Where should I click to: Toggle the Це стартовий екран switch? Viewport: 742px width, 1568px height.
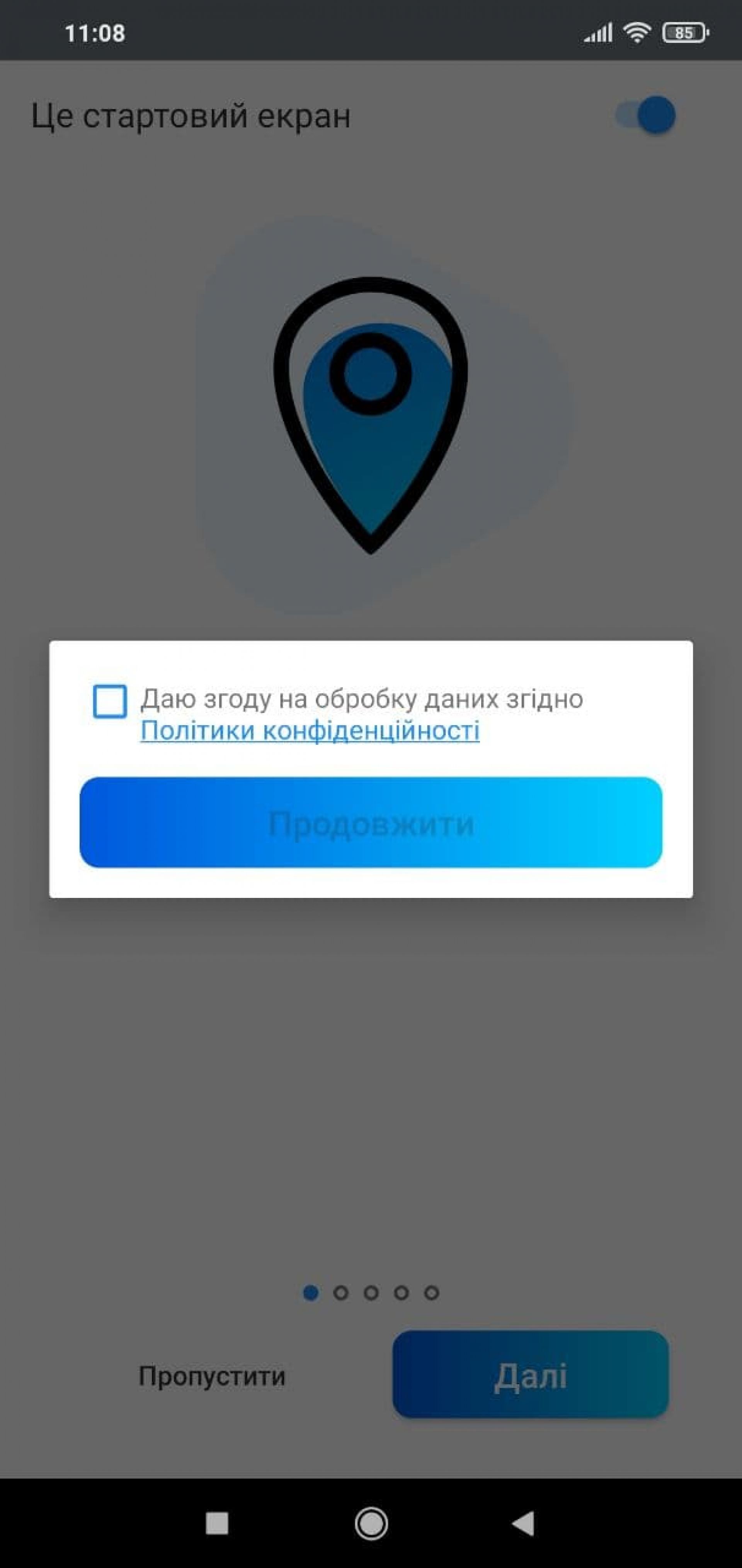click(x=646, y=114)
